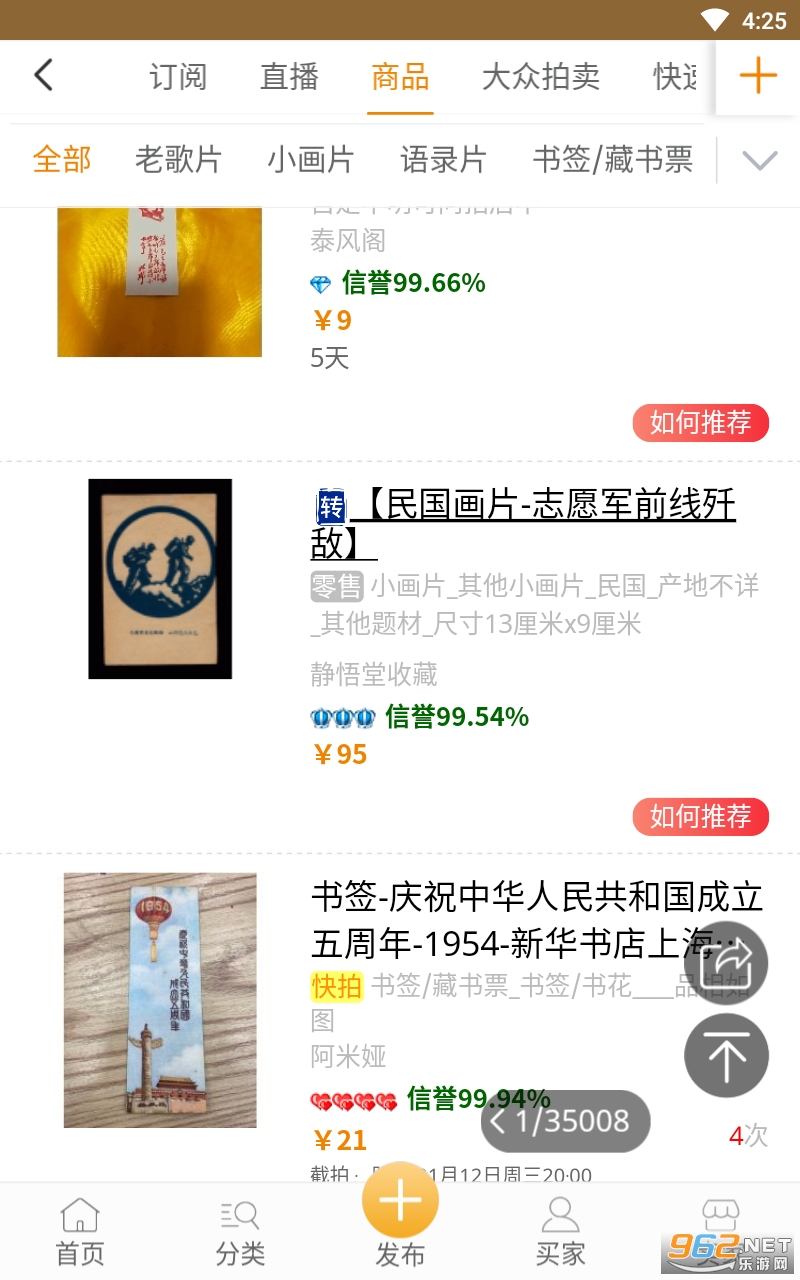Go back using the top-left arrow

pyautogui.click(x=43, y=76)
